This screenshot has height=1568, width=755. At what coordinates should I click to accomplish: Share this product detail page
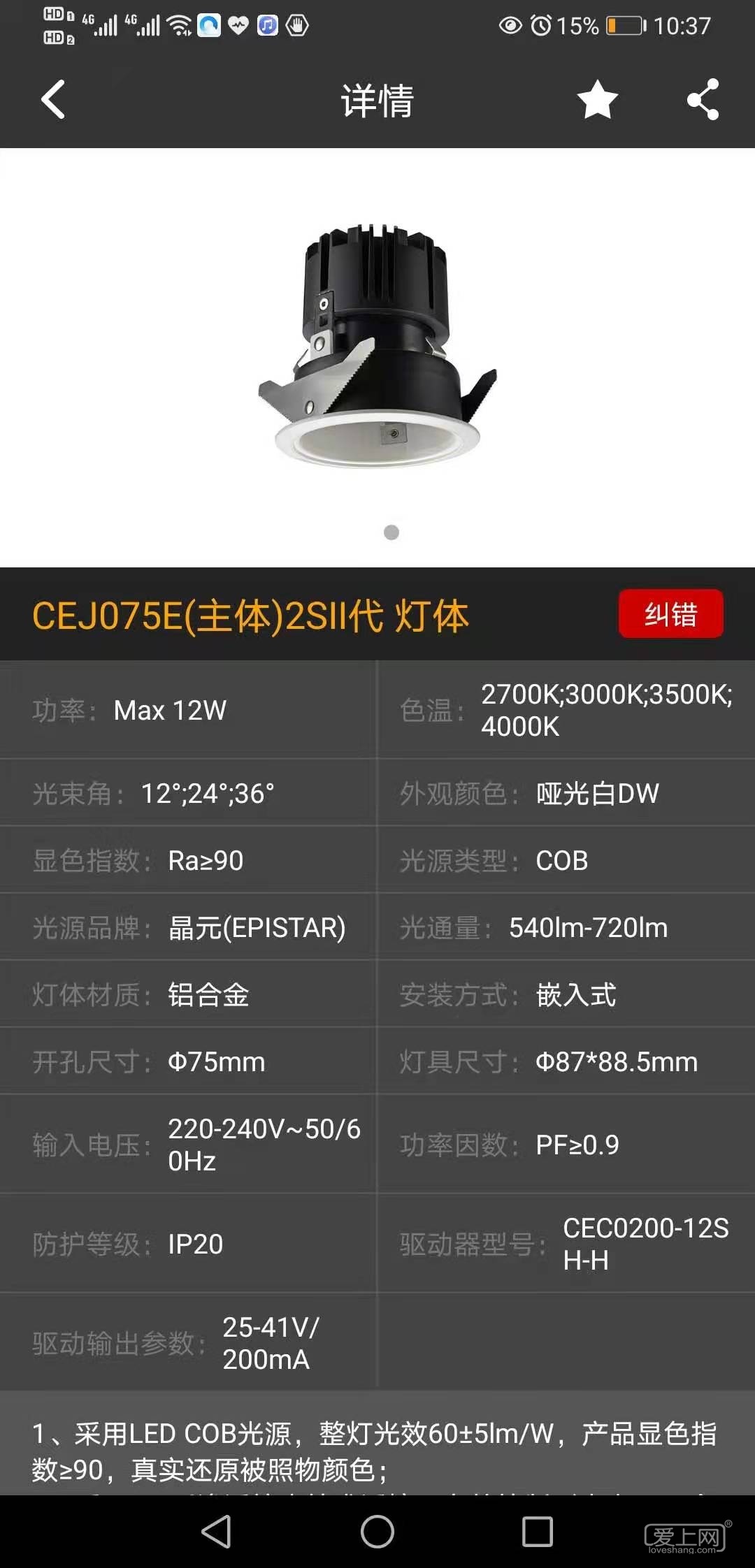point(703,99)
